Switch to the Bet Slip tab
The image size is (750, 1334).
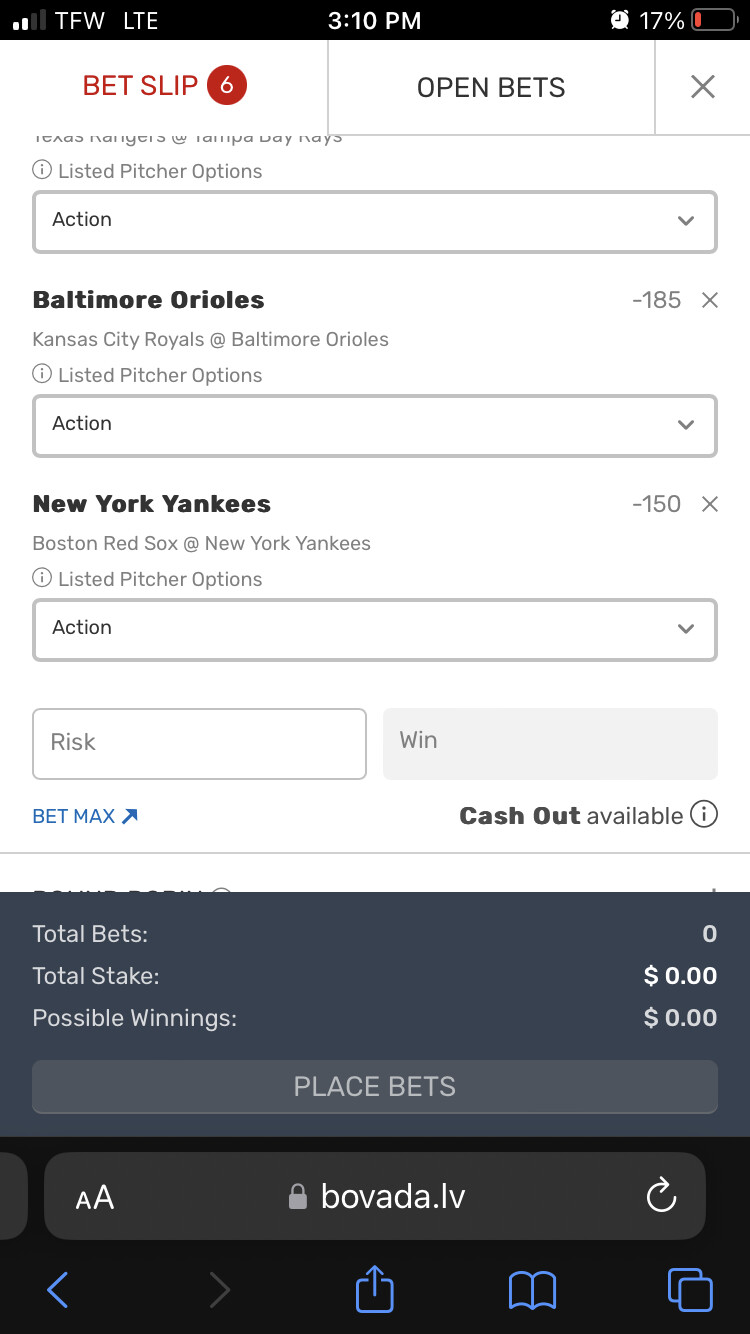[x=164, y=86]
